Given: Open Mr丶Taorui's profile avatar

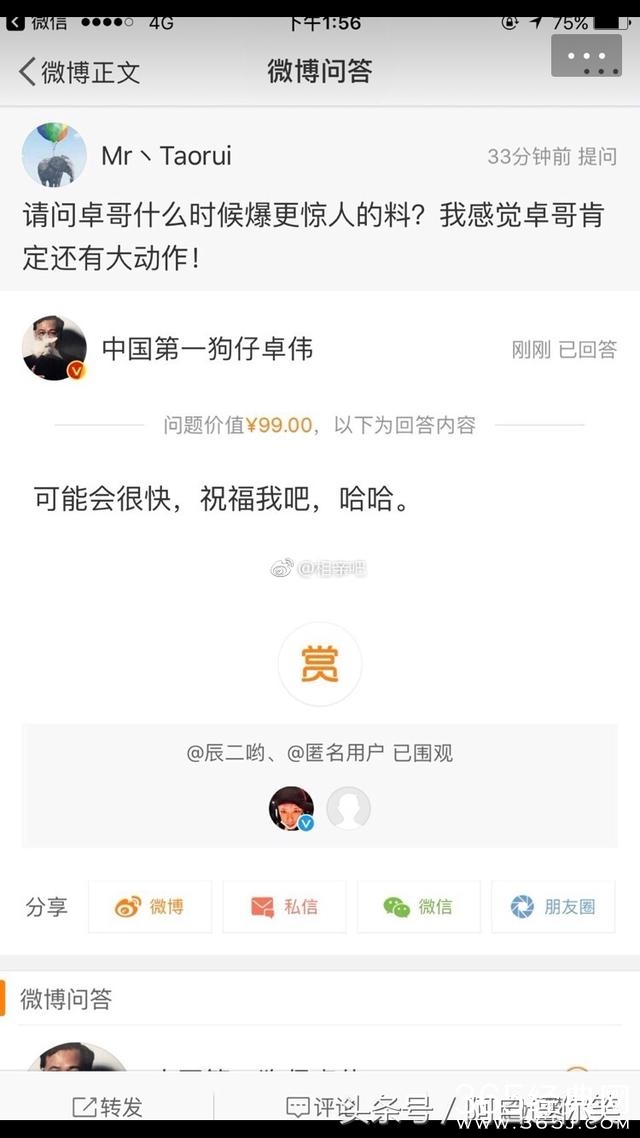Looking at the screenshot, I should [54, 155].
